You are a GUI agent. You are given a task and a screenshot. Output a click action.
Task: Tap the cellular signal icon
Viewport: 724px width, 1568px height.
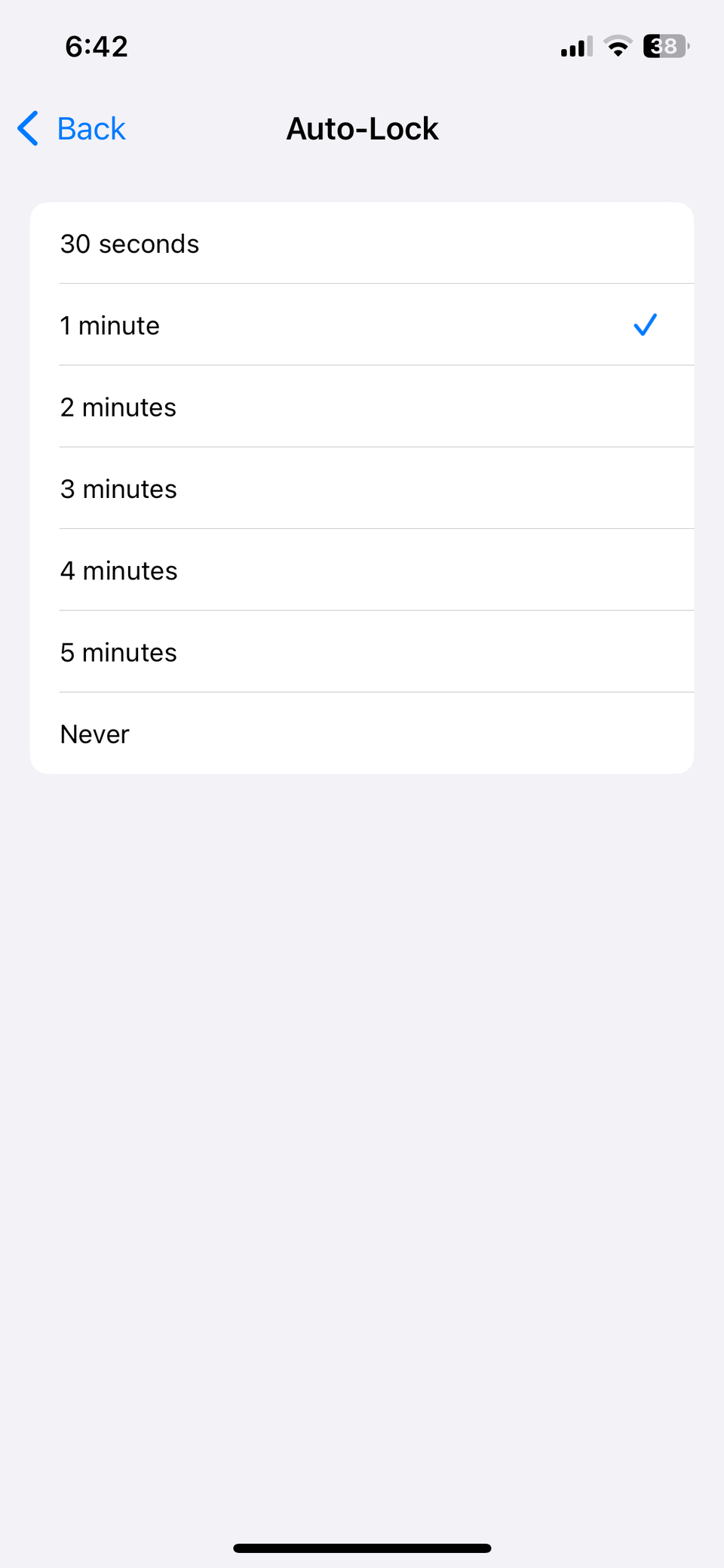575,46
